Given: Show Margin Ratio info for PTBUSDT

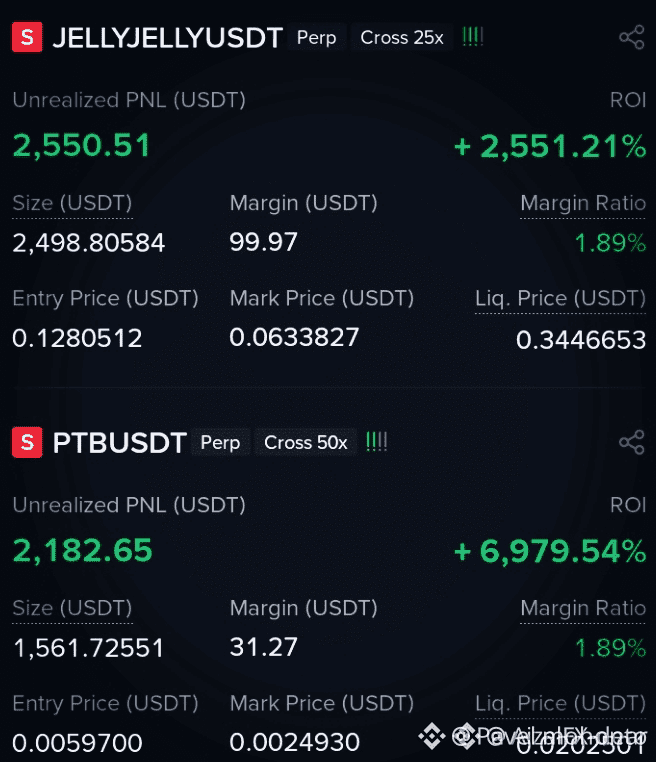Looking at the screenshot, I should (583, 608).
